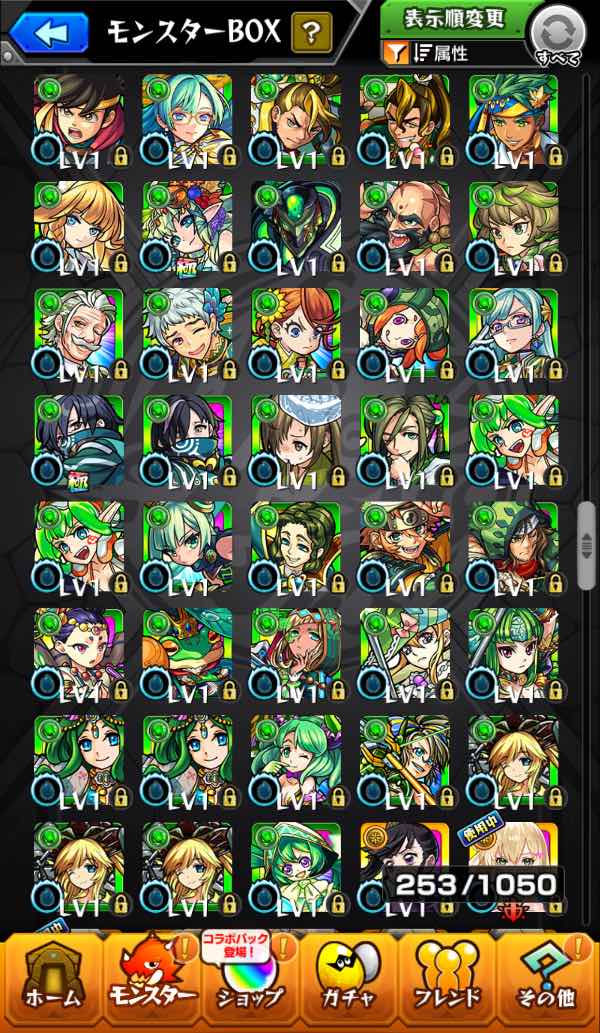Go back with the blue arrow
The image size is (600, 1033).
(x=47, y=31)
